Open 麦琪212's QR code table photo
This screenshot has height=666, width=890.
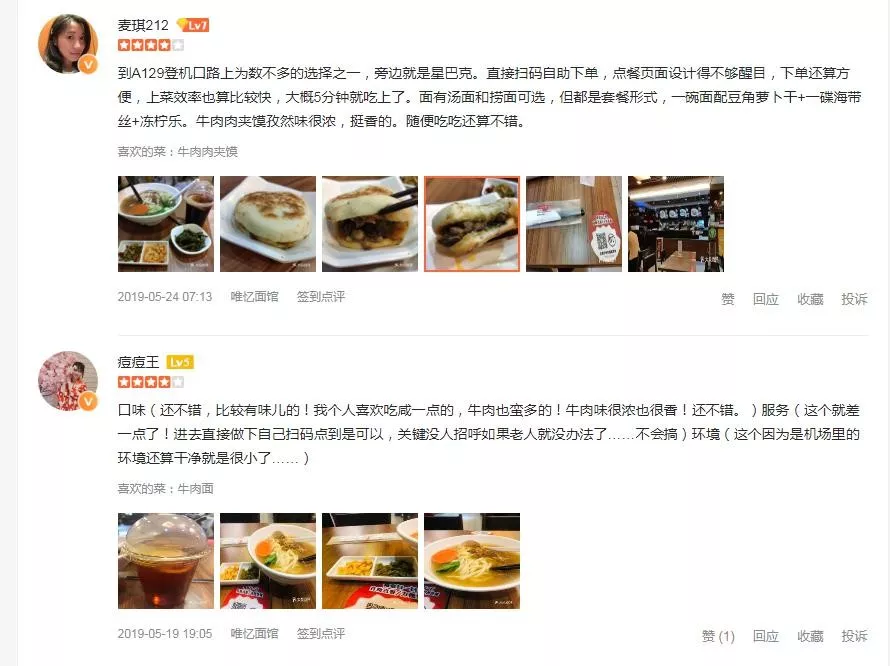point(573,224)
